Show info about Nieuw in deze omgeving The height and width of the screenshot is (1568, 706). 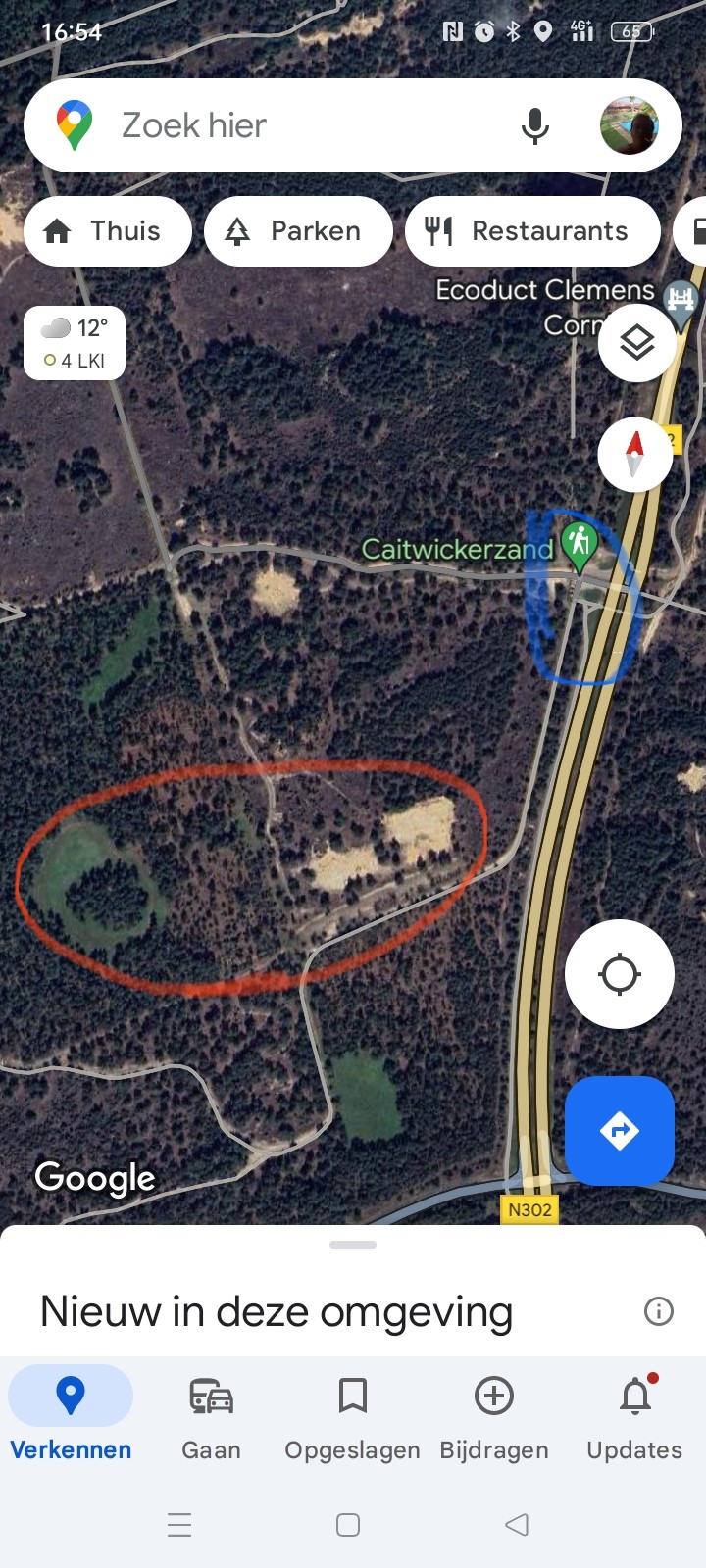(x=659, y=1311)
